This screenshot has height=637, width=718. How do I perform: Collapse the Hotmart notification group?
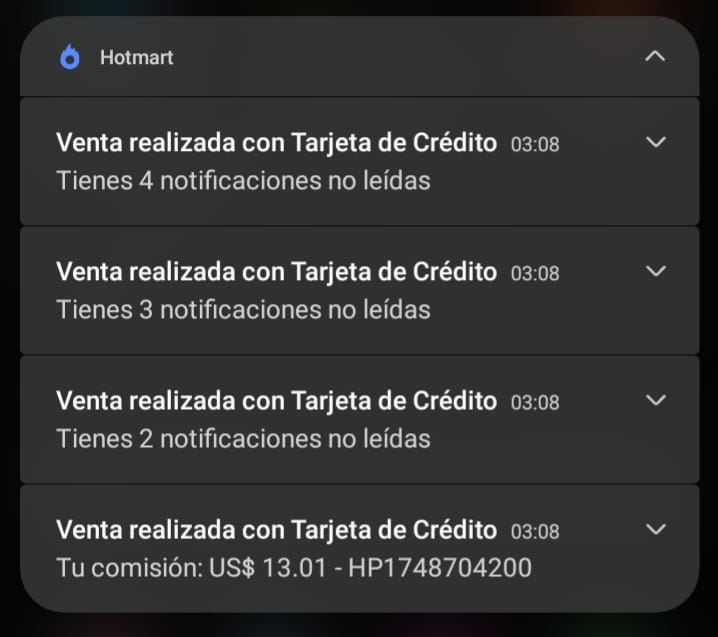[655, 57]
